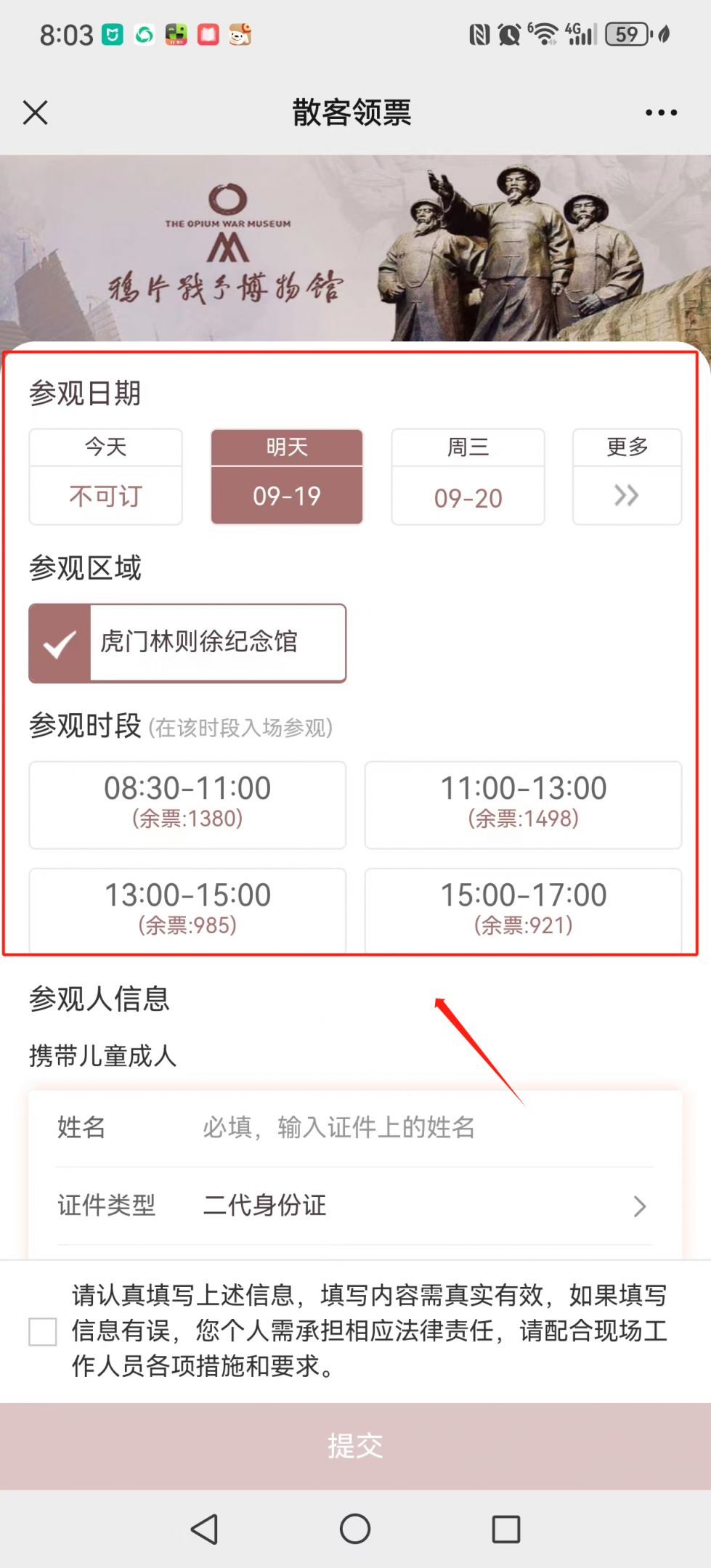Screen dimensions: 711x1568
Task: Go back via system navigation bar
Action: point(204,1529)
